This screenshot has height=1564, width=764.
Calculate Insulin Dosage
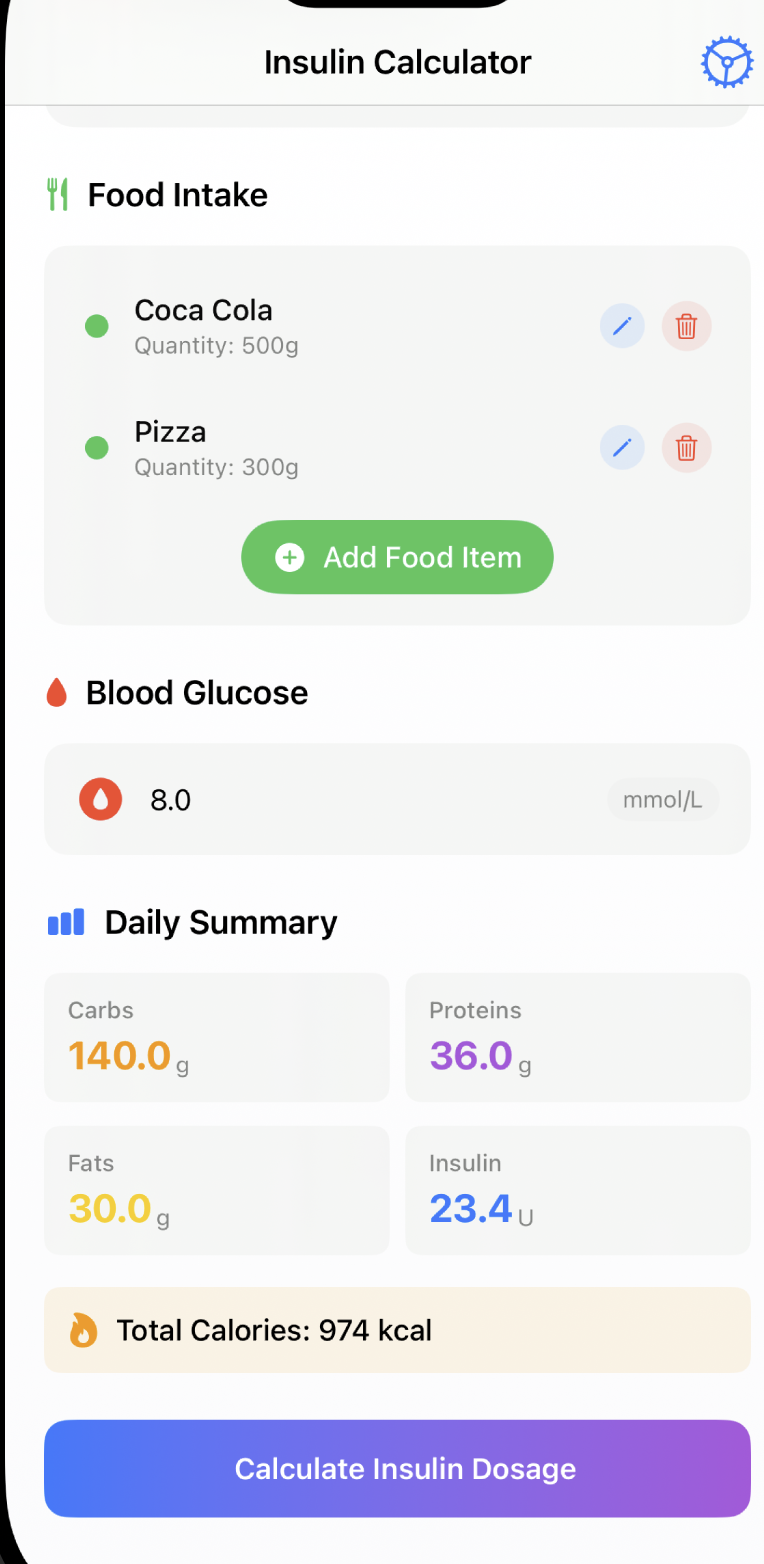click(x=397, y=1468)
